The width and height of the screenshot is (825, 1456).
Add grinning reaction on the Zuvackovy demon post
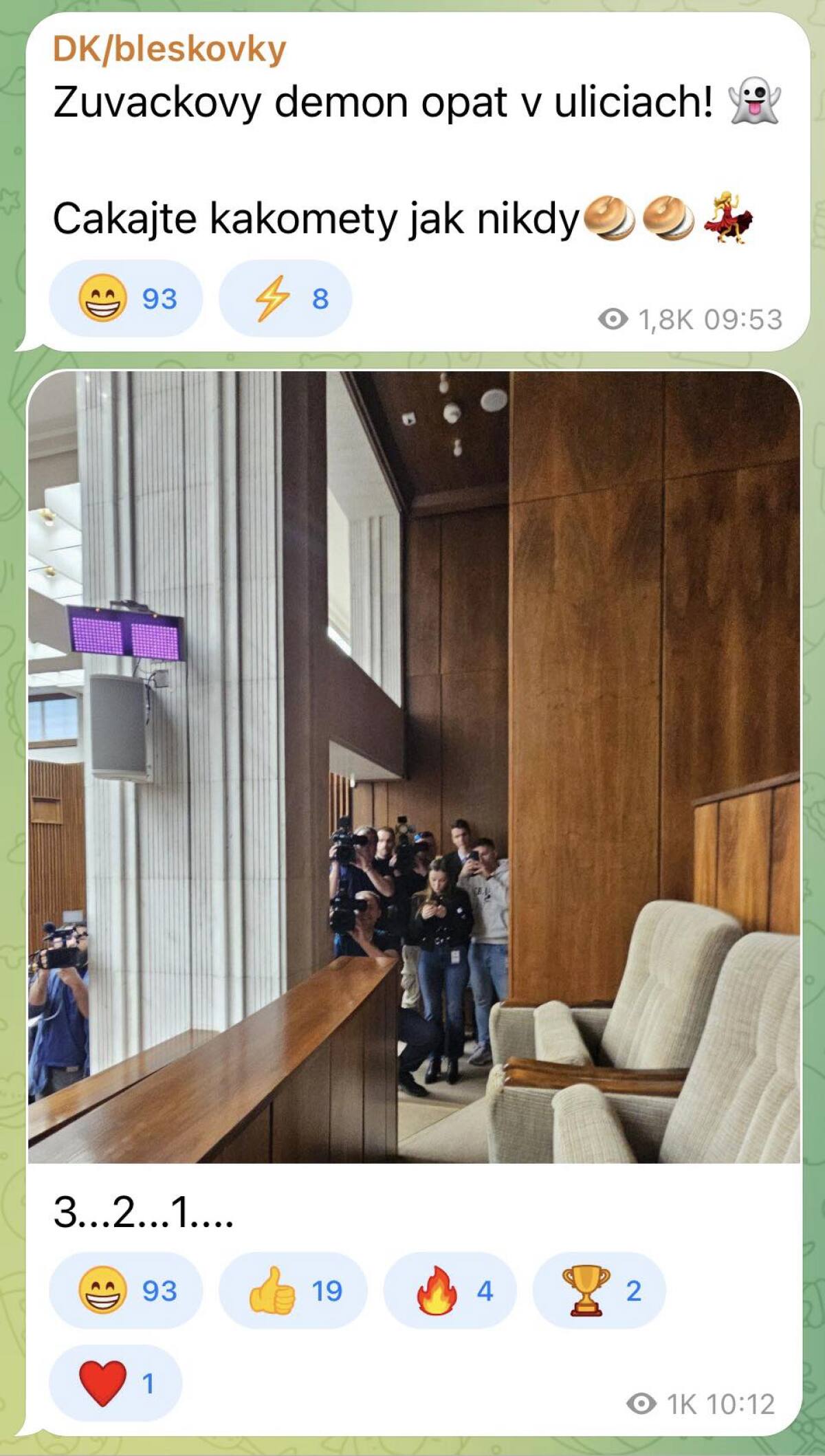pos(126,298)
